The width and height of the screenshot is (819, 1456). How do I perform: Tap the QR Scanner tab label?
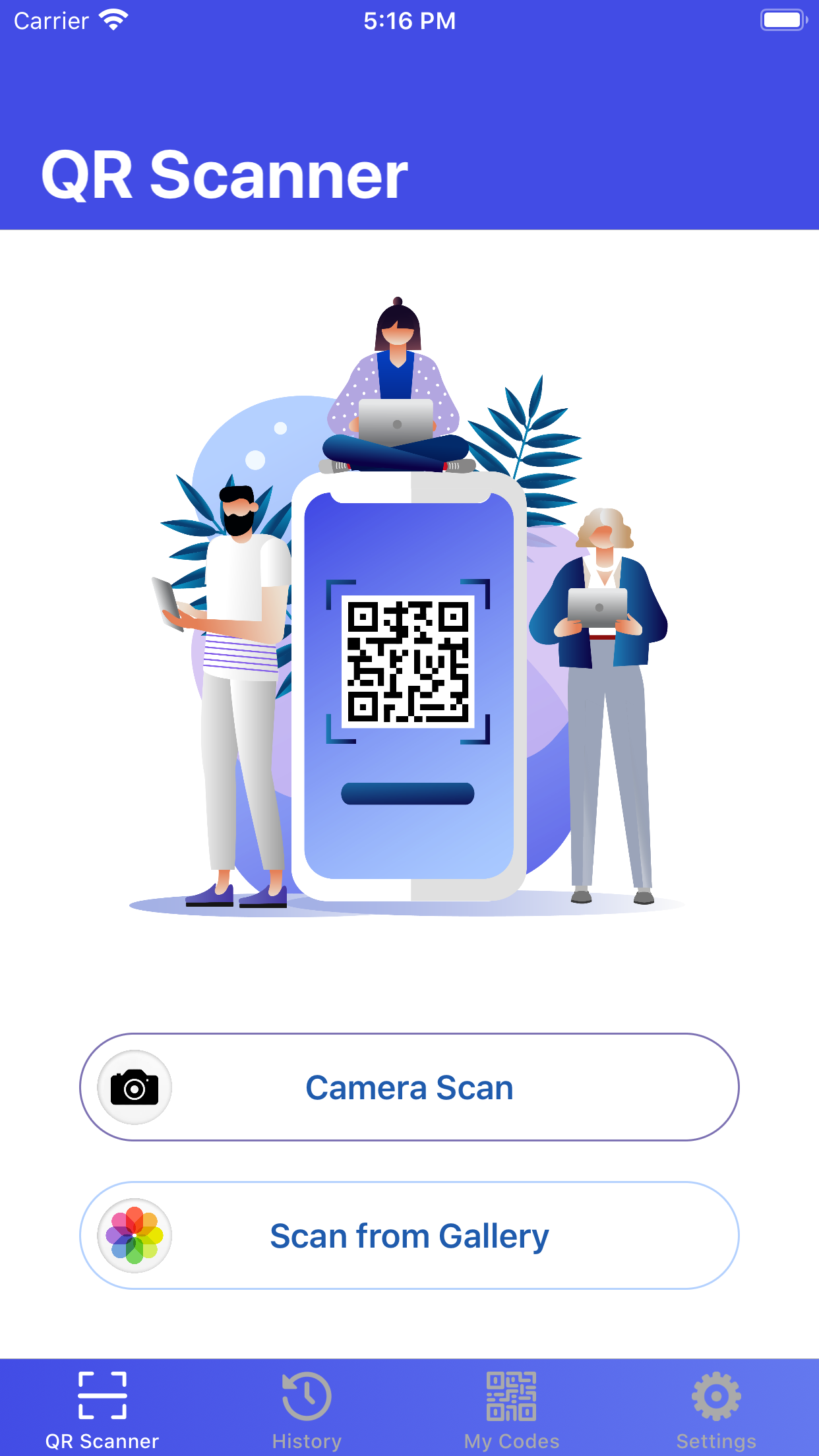pos(102,1441)
